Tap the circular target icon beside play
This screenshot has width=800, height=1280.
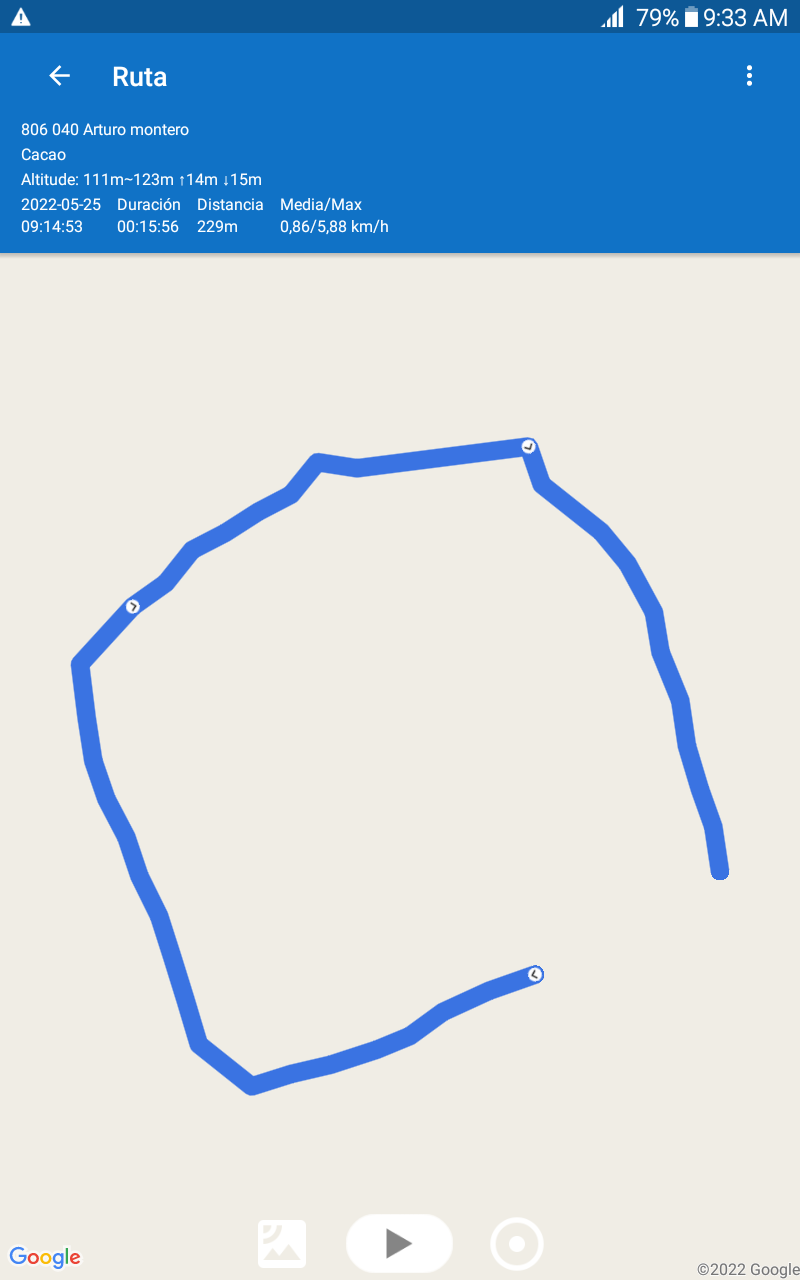[517, 1244]
